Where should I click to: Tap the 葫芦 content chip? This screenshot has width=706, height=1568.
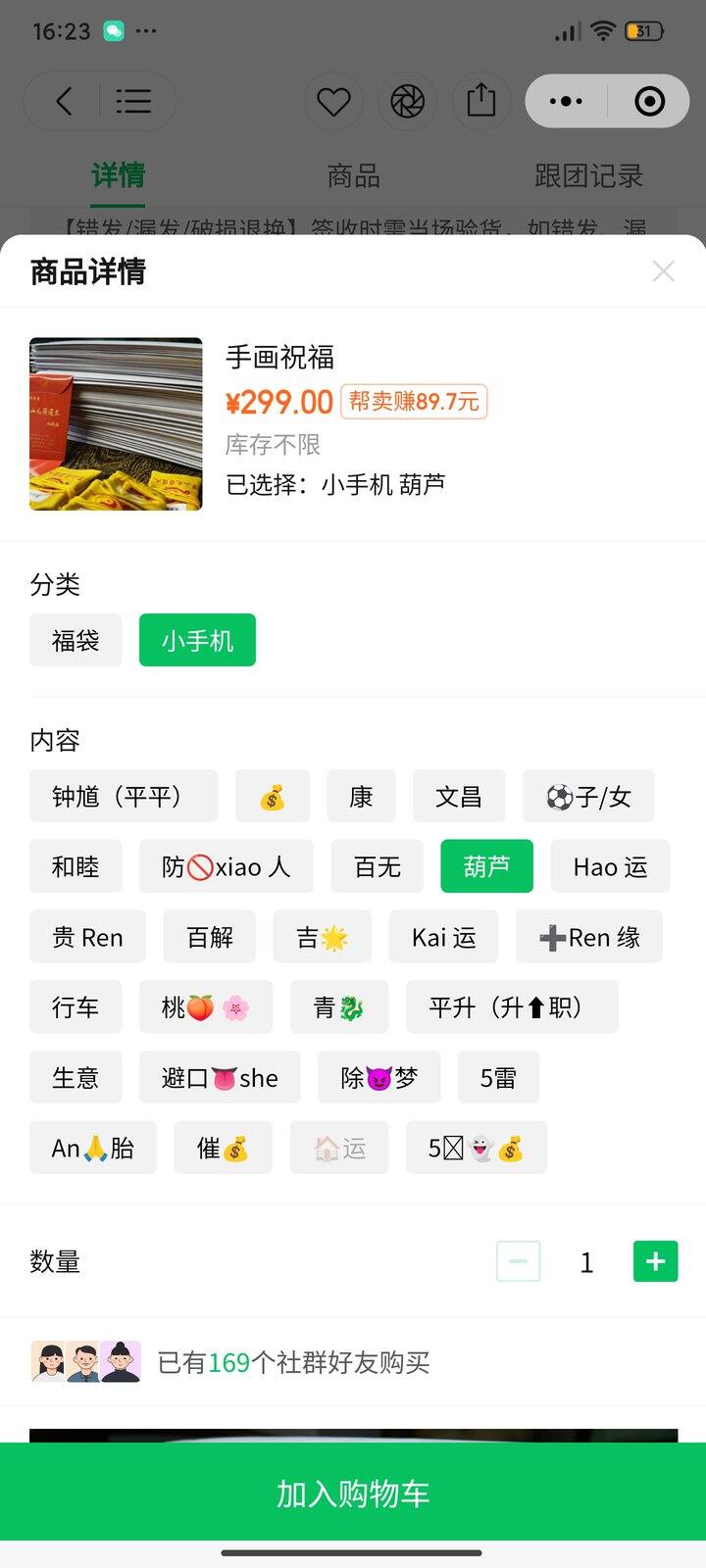click(x=486, y=866)
